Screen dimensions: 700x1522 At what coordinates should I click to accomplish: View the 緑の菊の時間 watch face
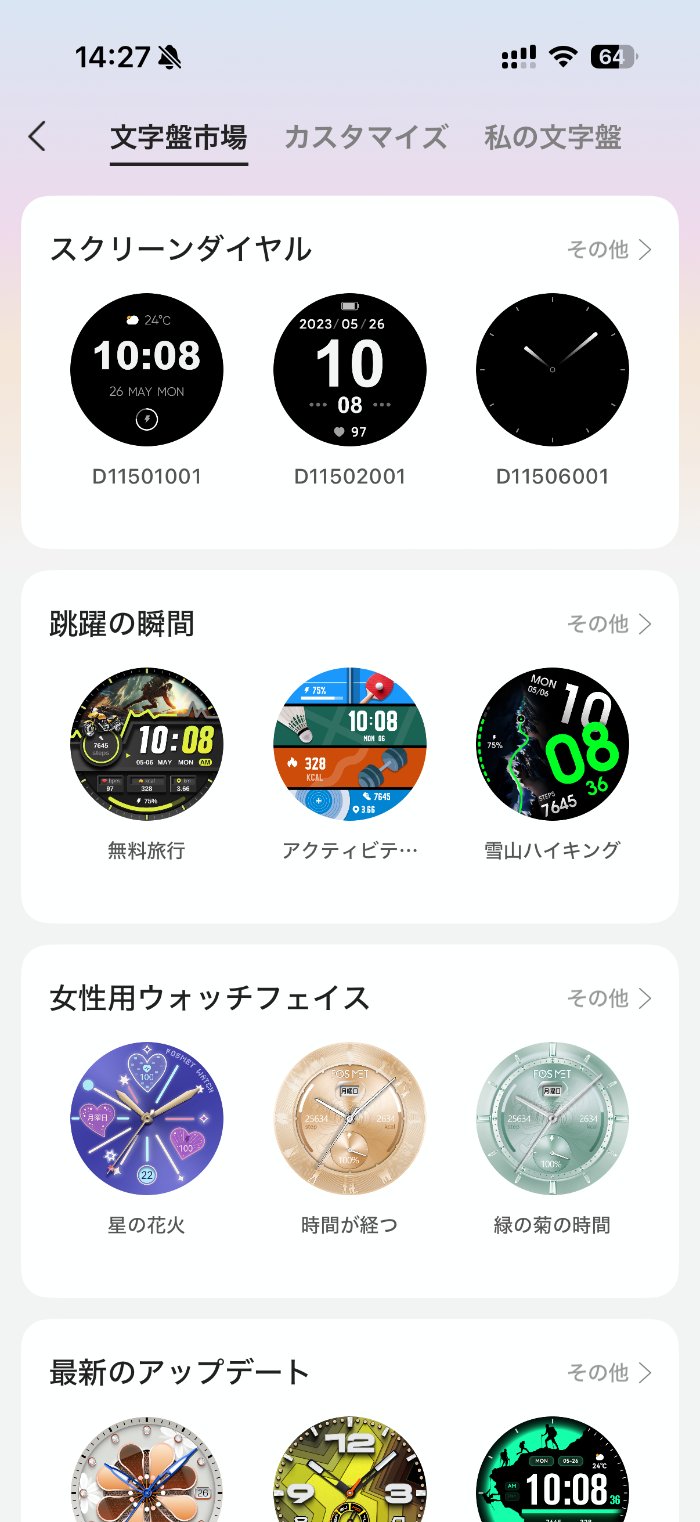coord(552,1119)
